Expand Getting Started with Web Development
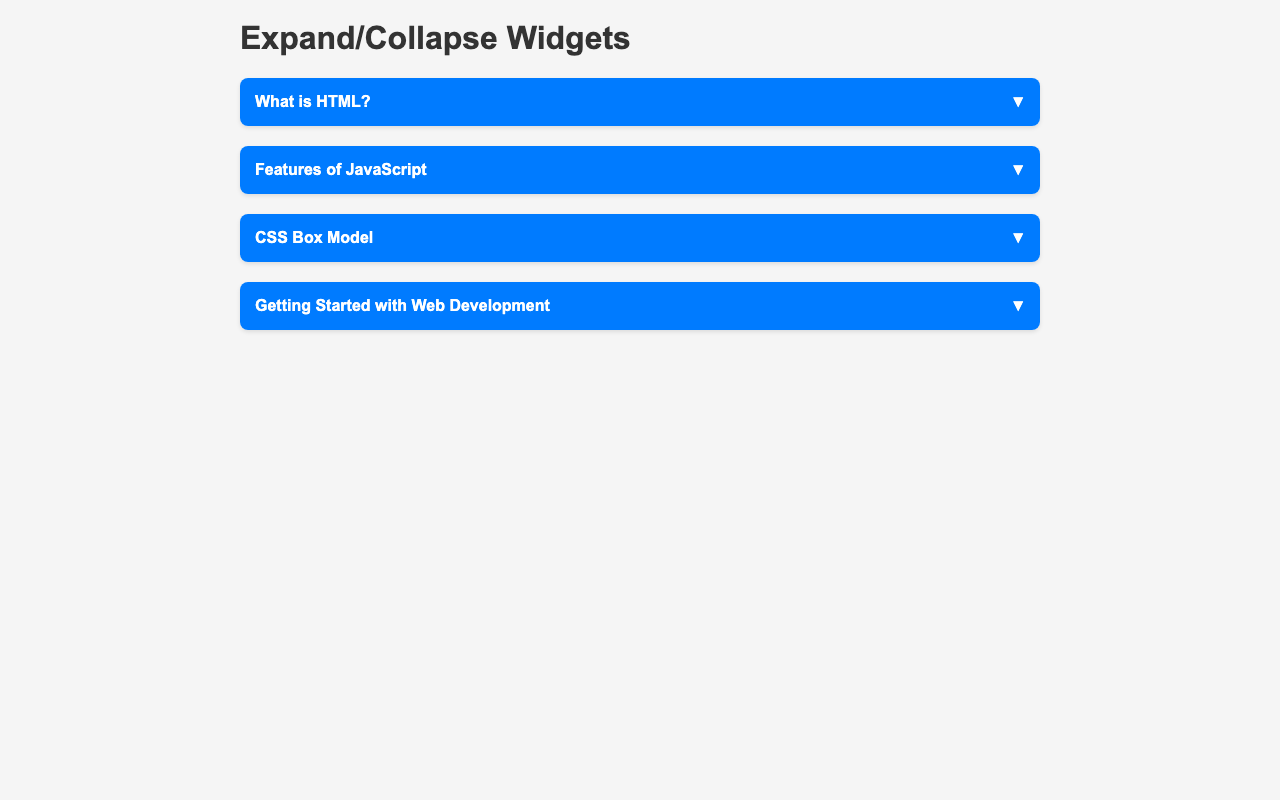This screenshot has height=800, width=1280. (639, 306)
